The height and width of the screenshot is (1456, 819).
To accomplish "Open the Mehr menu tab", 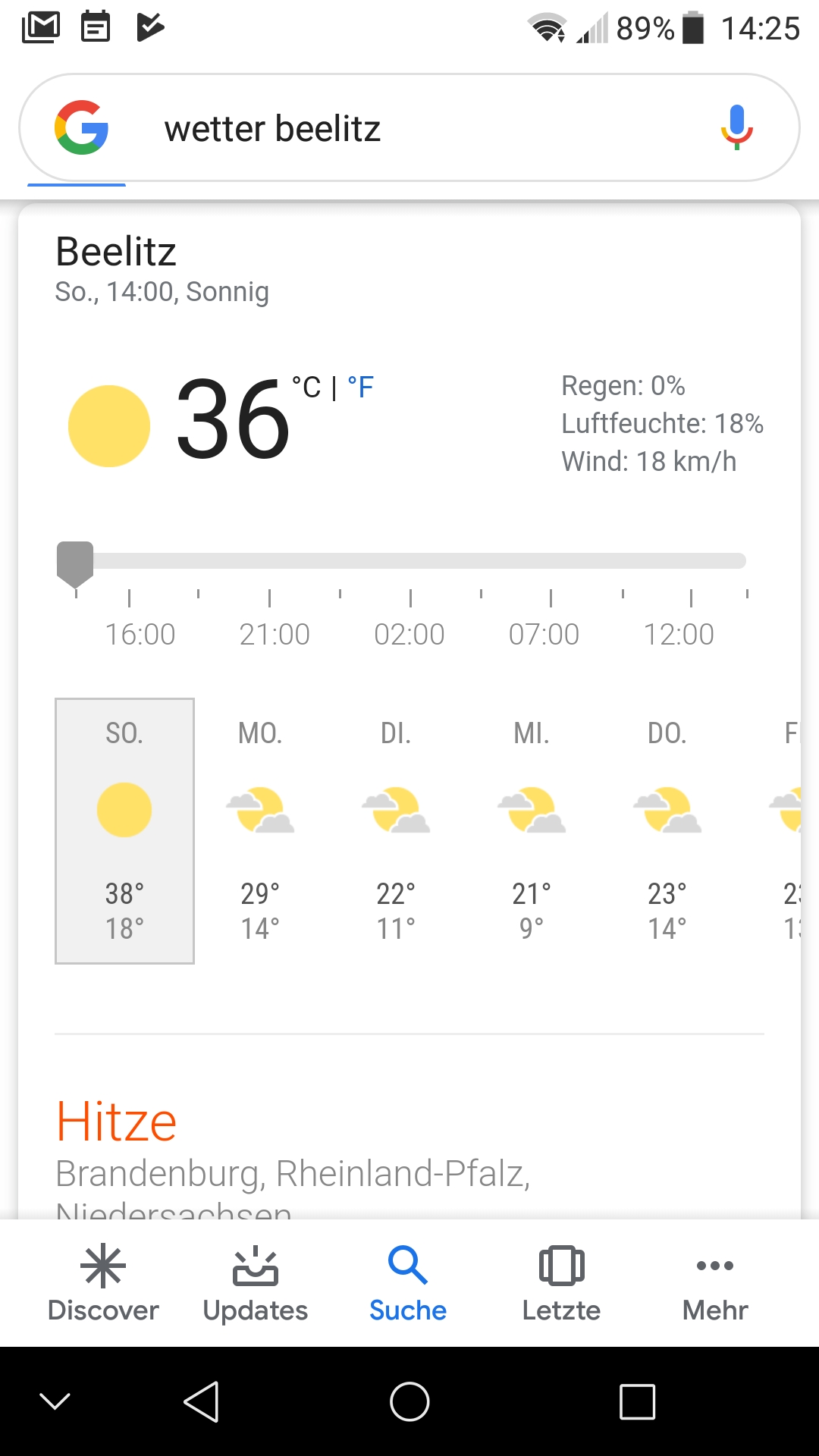I will tap(714, 1283).
